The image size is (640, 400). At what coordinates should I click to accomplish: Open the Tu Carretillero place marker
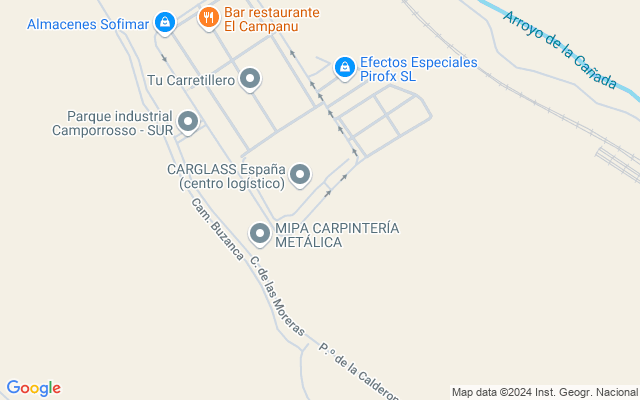[250, 78]
